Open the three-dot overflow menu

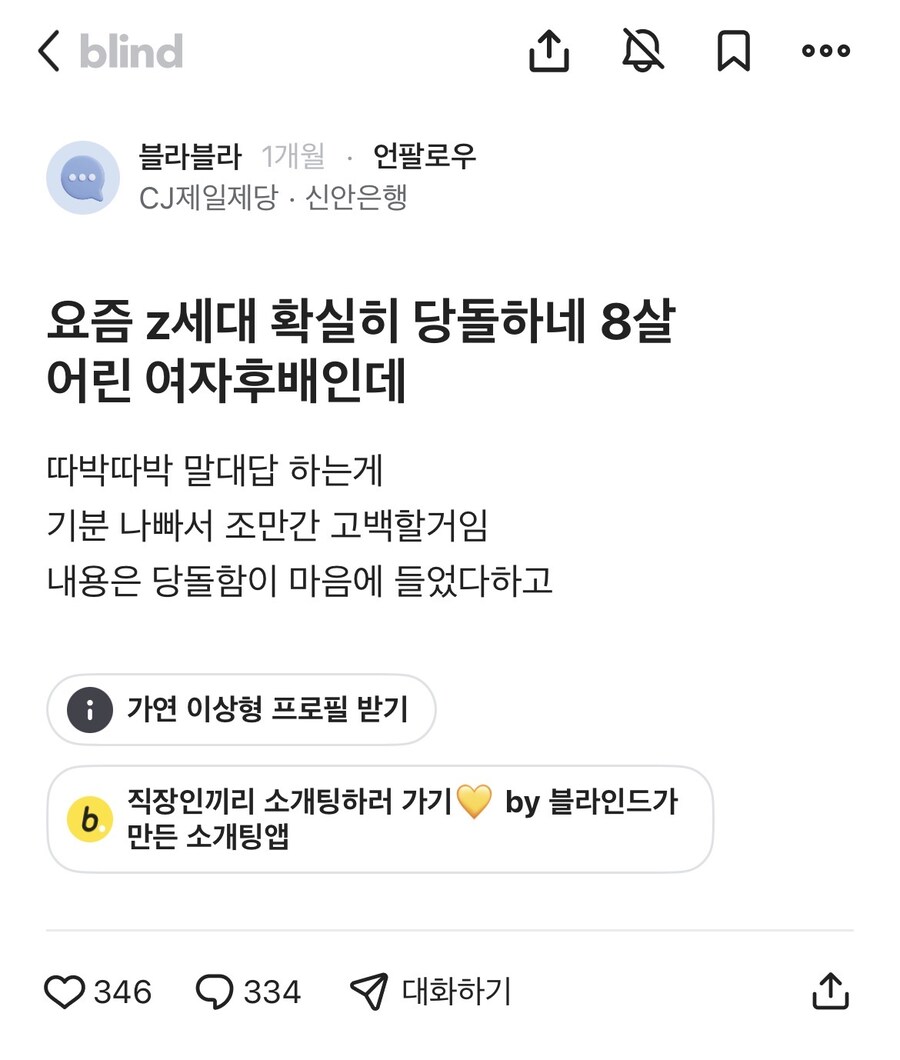tap(826, 51)
